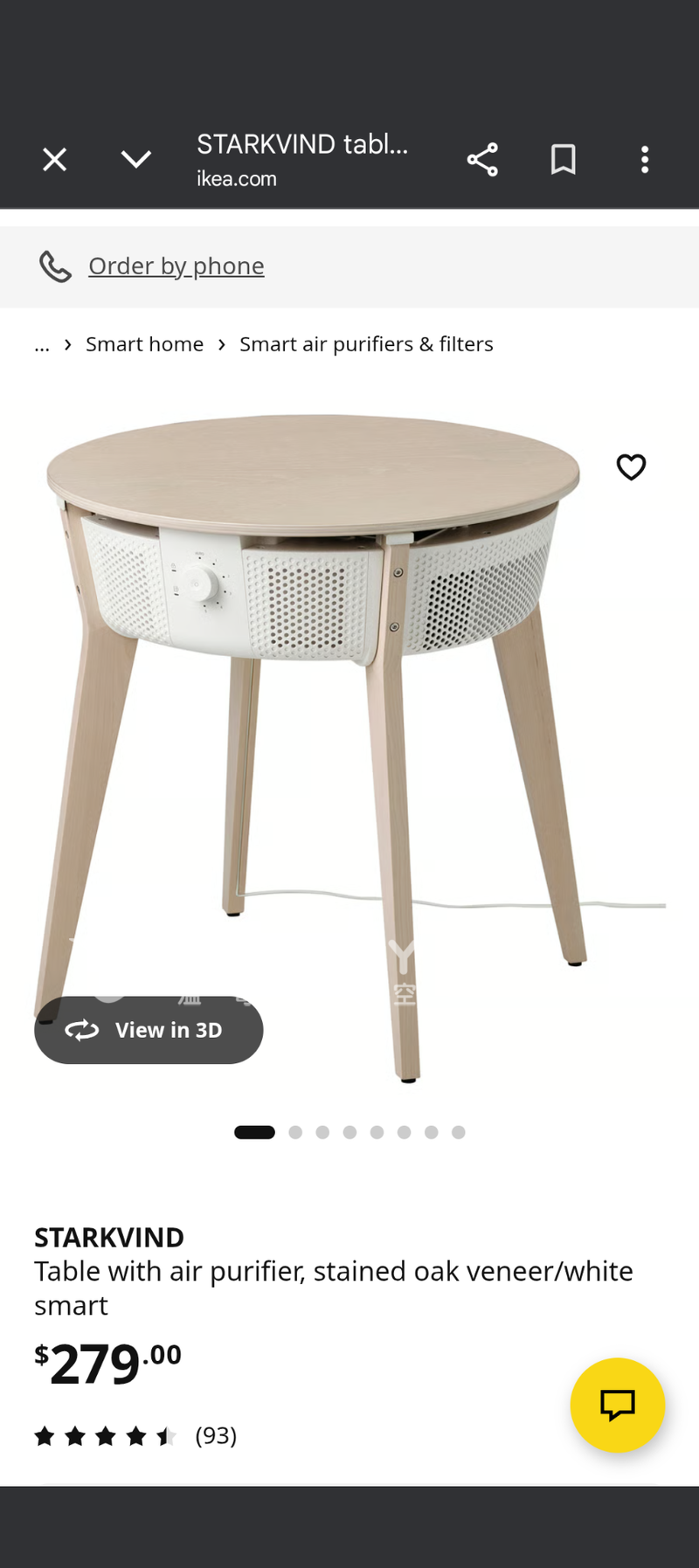The height and width of the screenshot is (1568, 699).
Task: Share this STARKVIND page
Action: pos(482,160)
